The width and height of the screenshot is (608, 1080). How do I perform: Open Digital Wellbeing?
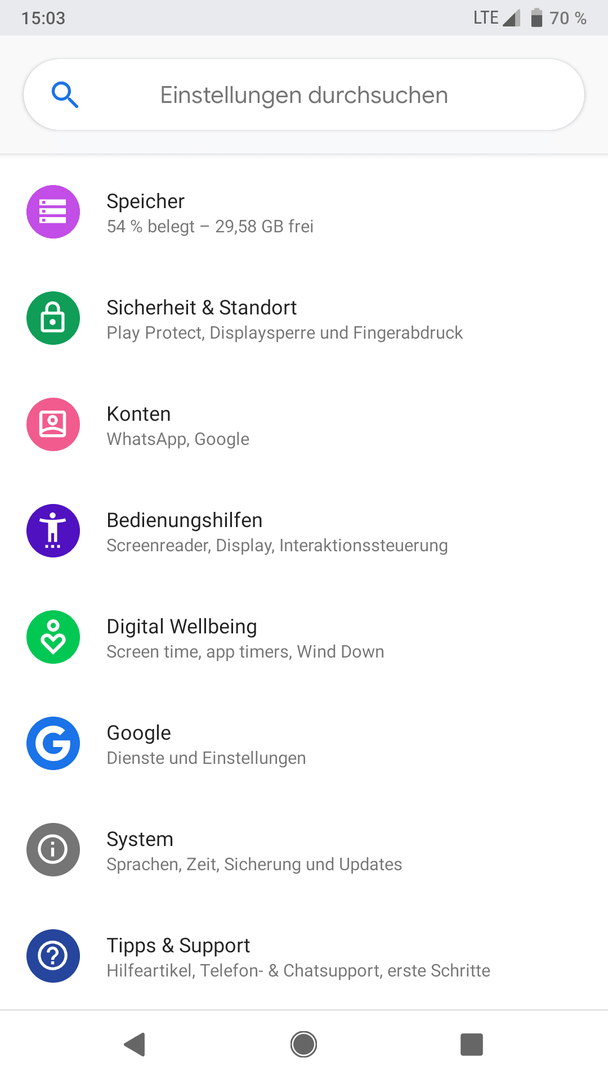click(304, 637)
